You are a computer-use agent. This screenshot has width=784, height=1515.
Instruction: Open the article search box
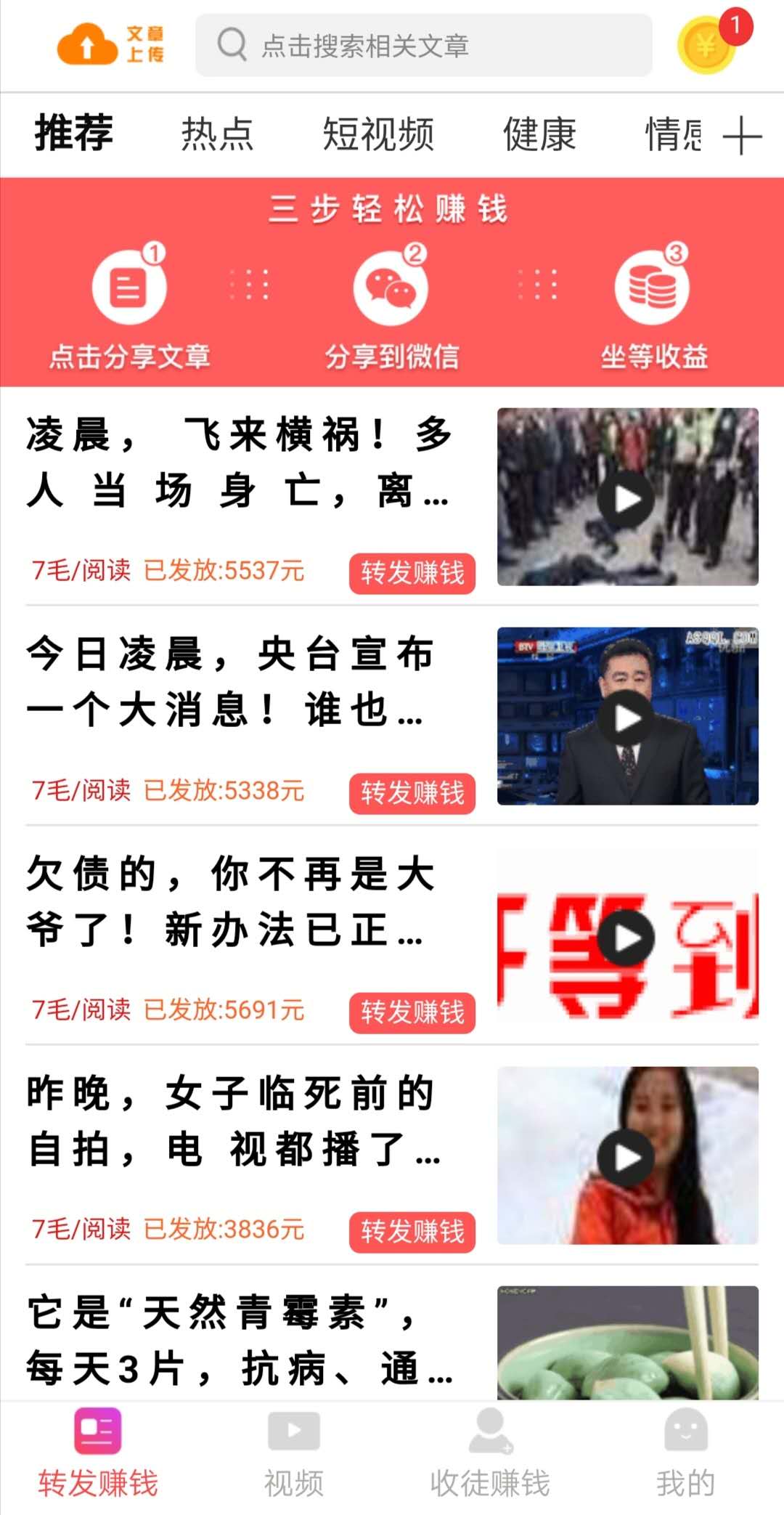click(423, 45)
